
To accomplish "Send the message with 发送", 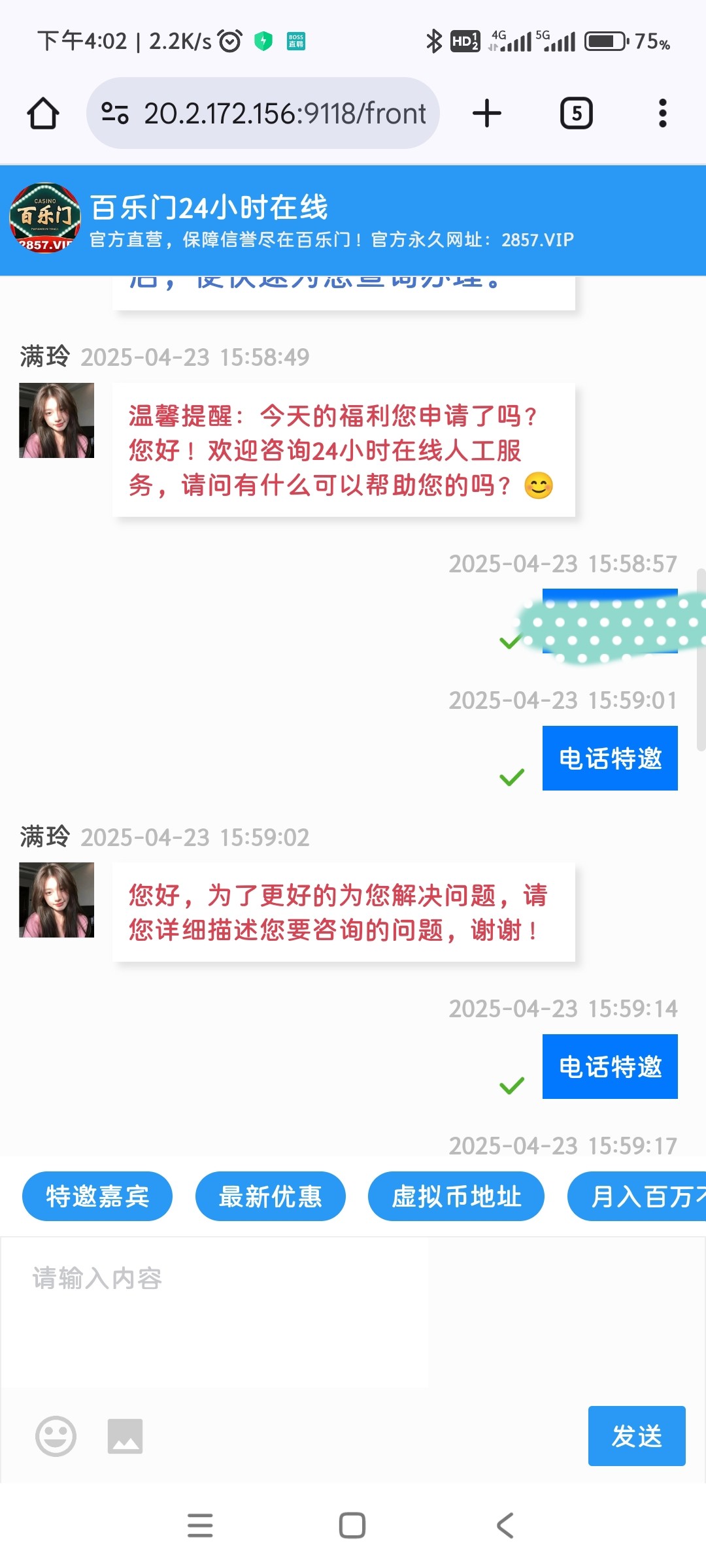I will (636, 1436).
